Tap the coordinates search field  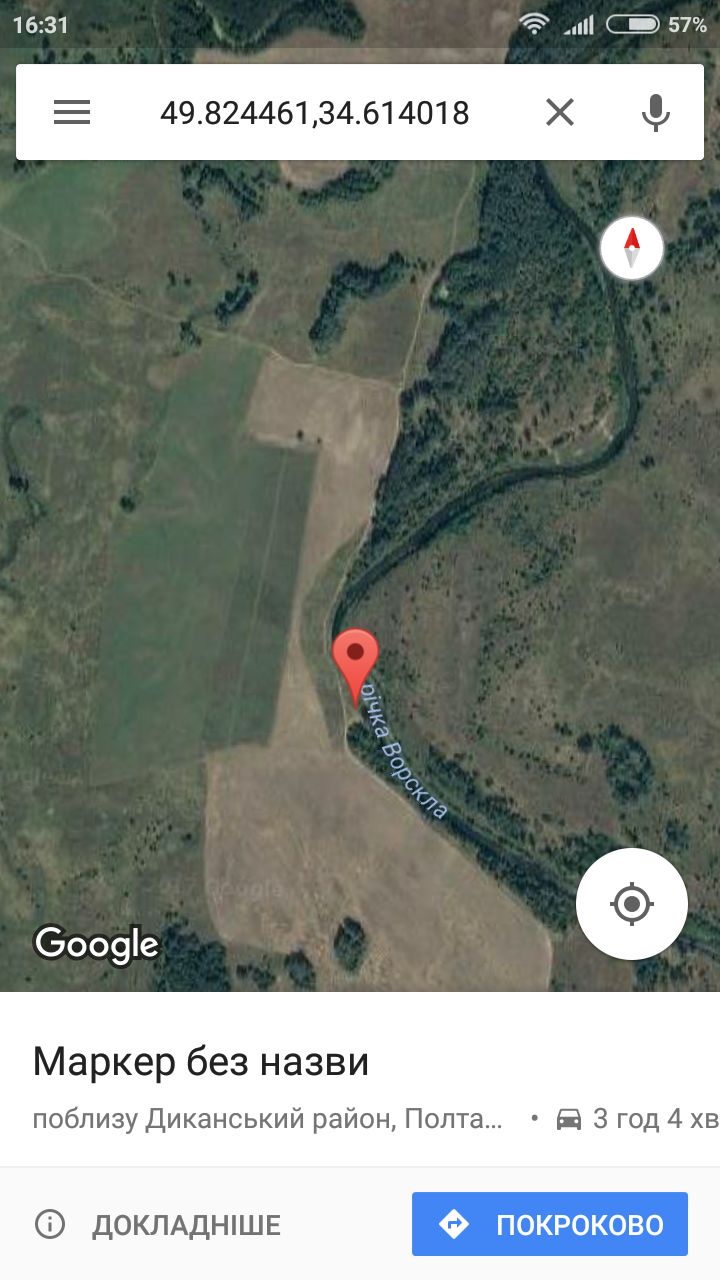coord(314,113)
